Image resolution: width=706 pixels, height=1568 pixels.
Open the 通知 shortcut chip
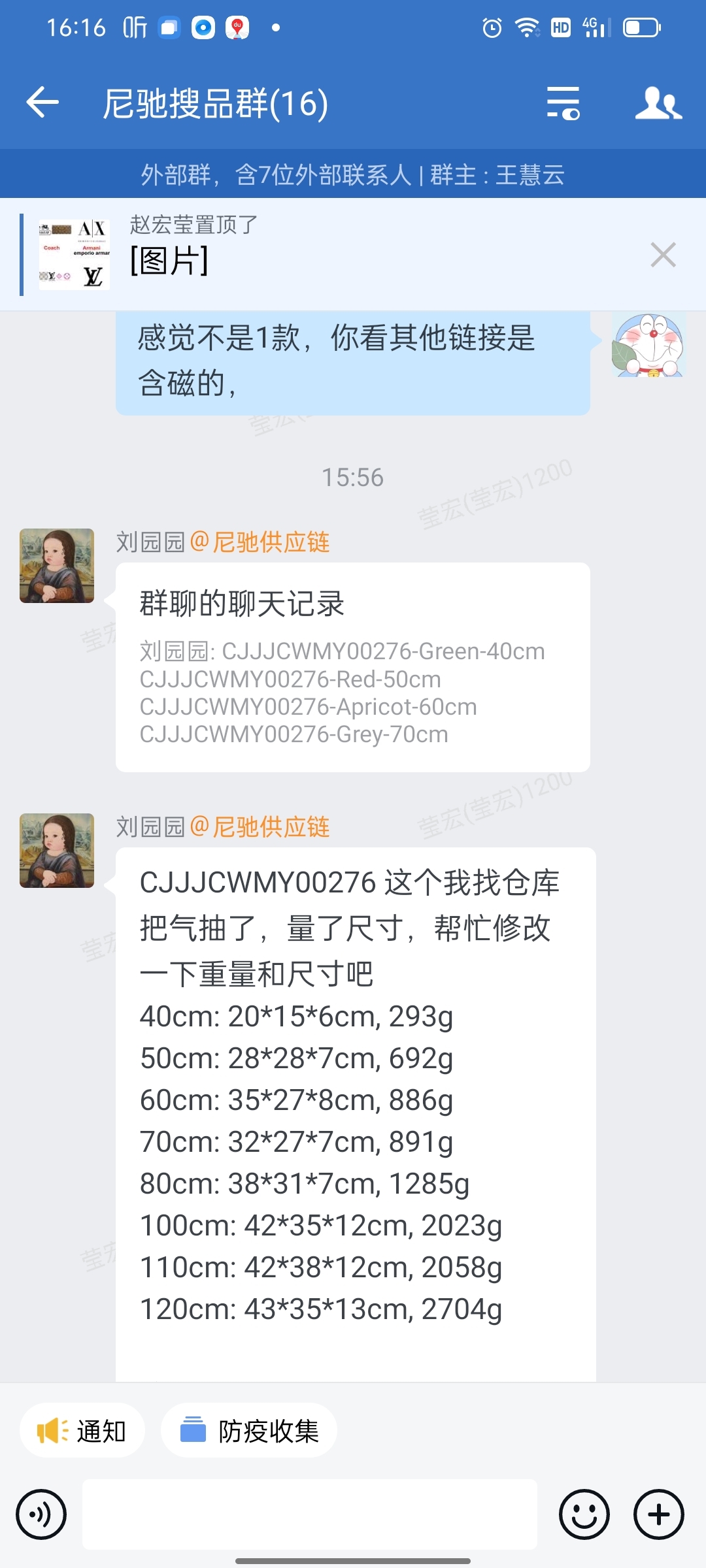(82, 1431)
